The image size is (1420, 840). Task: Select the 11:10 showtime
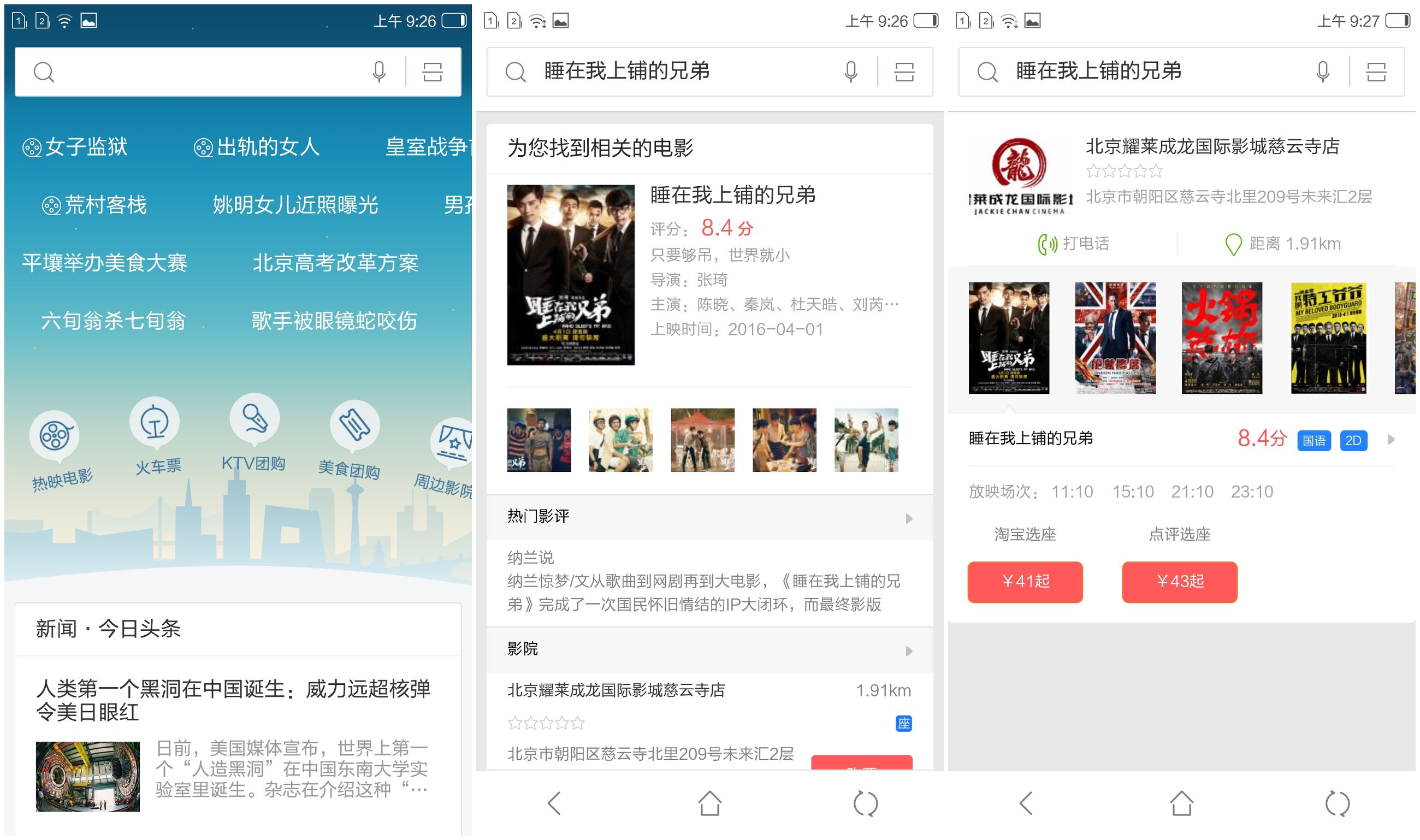tap(1072, 492)
